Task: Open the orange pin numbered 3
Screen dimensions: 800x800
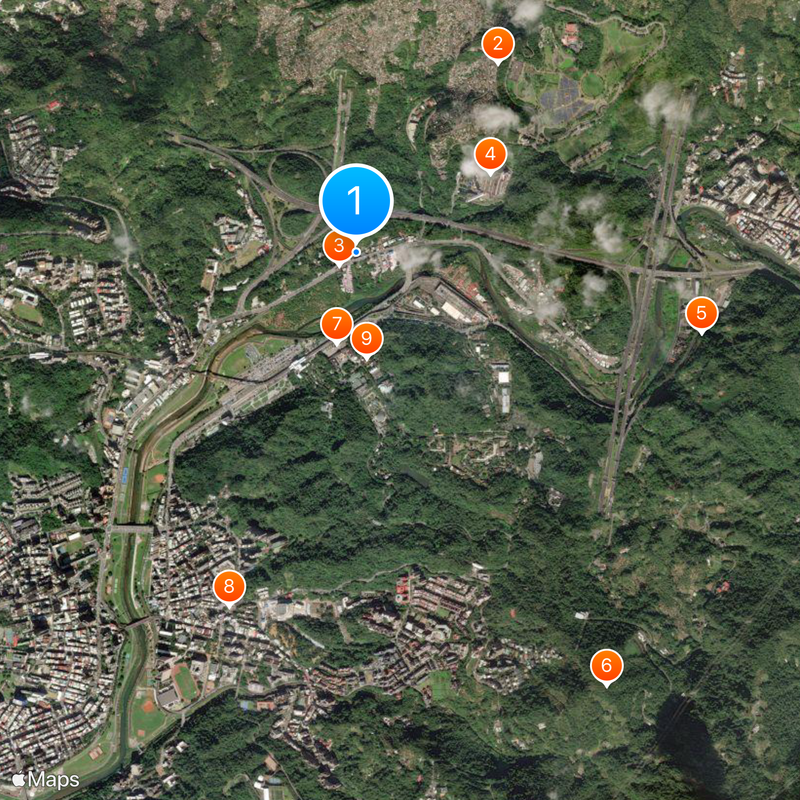Action: coord(337,245)
